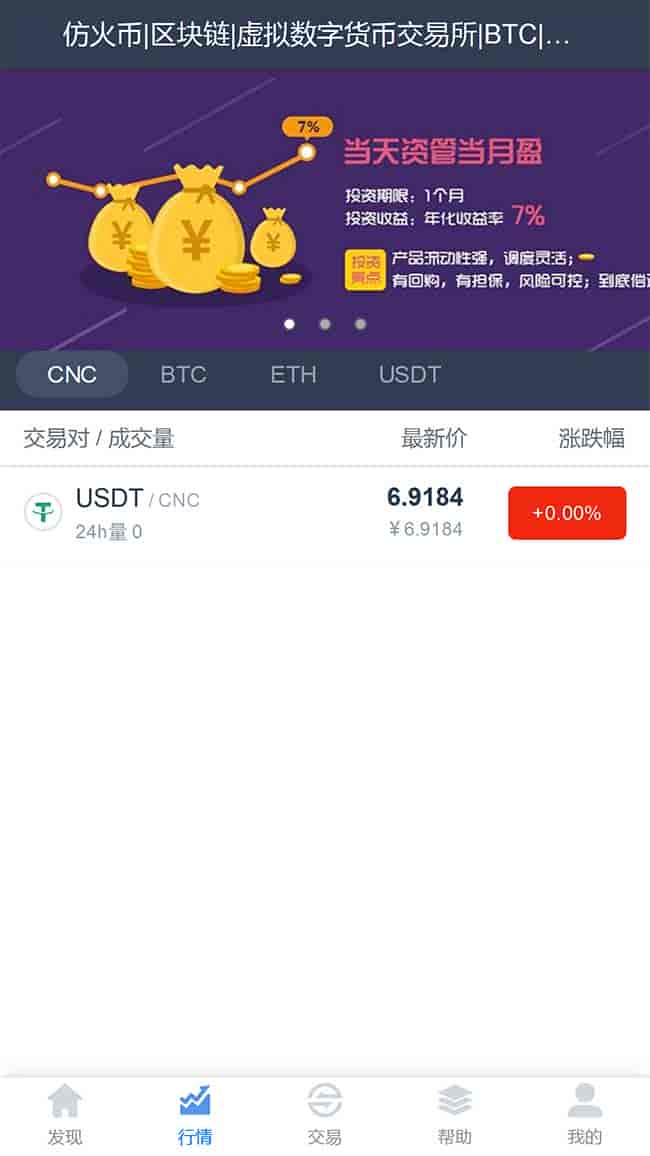Select the BTC market tab
650x1156 pixels.
183,375
